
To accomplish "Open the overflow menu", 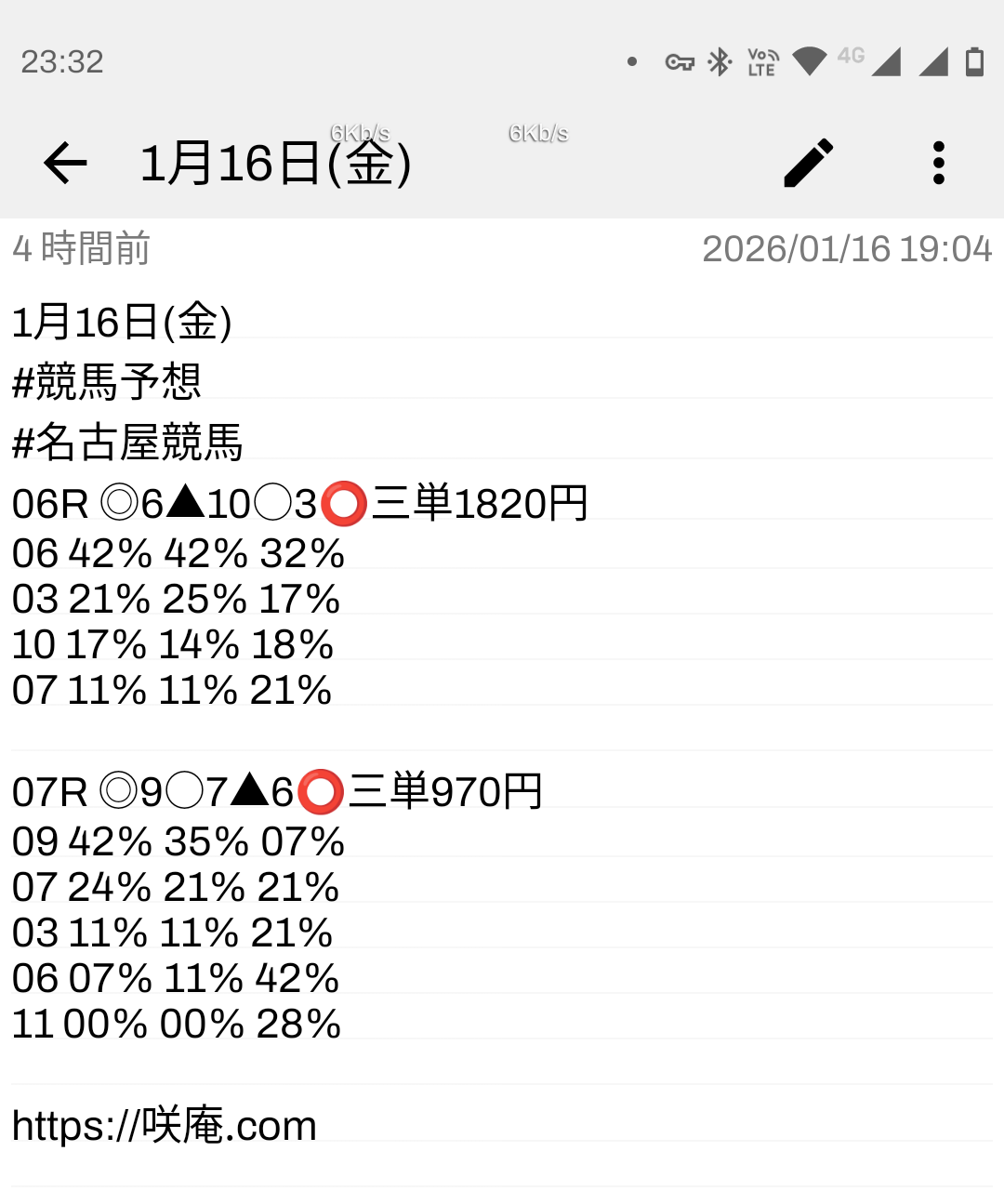I will 938,164.
